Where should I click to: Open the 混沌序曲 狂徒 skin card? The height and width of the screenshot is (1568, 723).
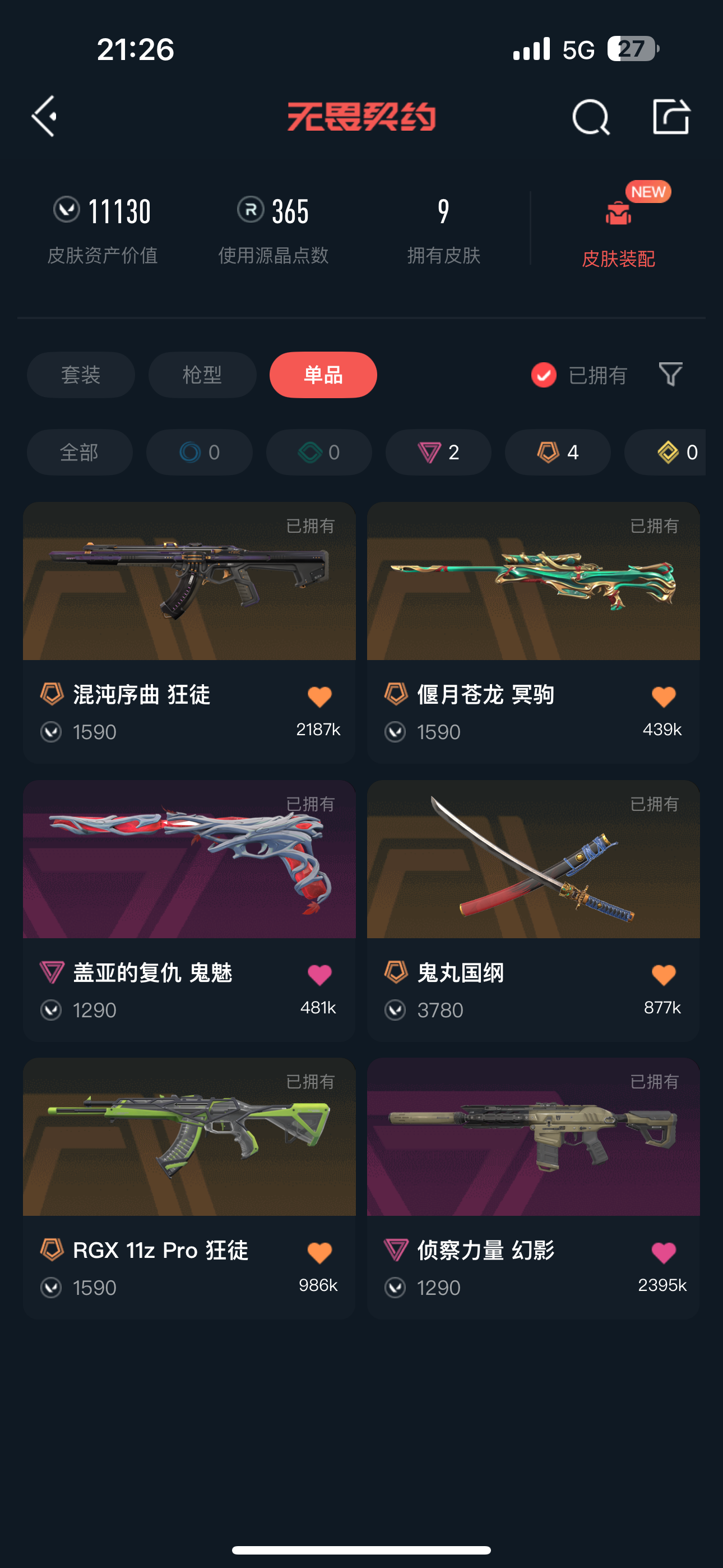pos(189,633)
